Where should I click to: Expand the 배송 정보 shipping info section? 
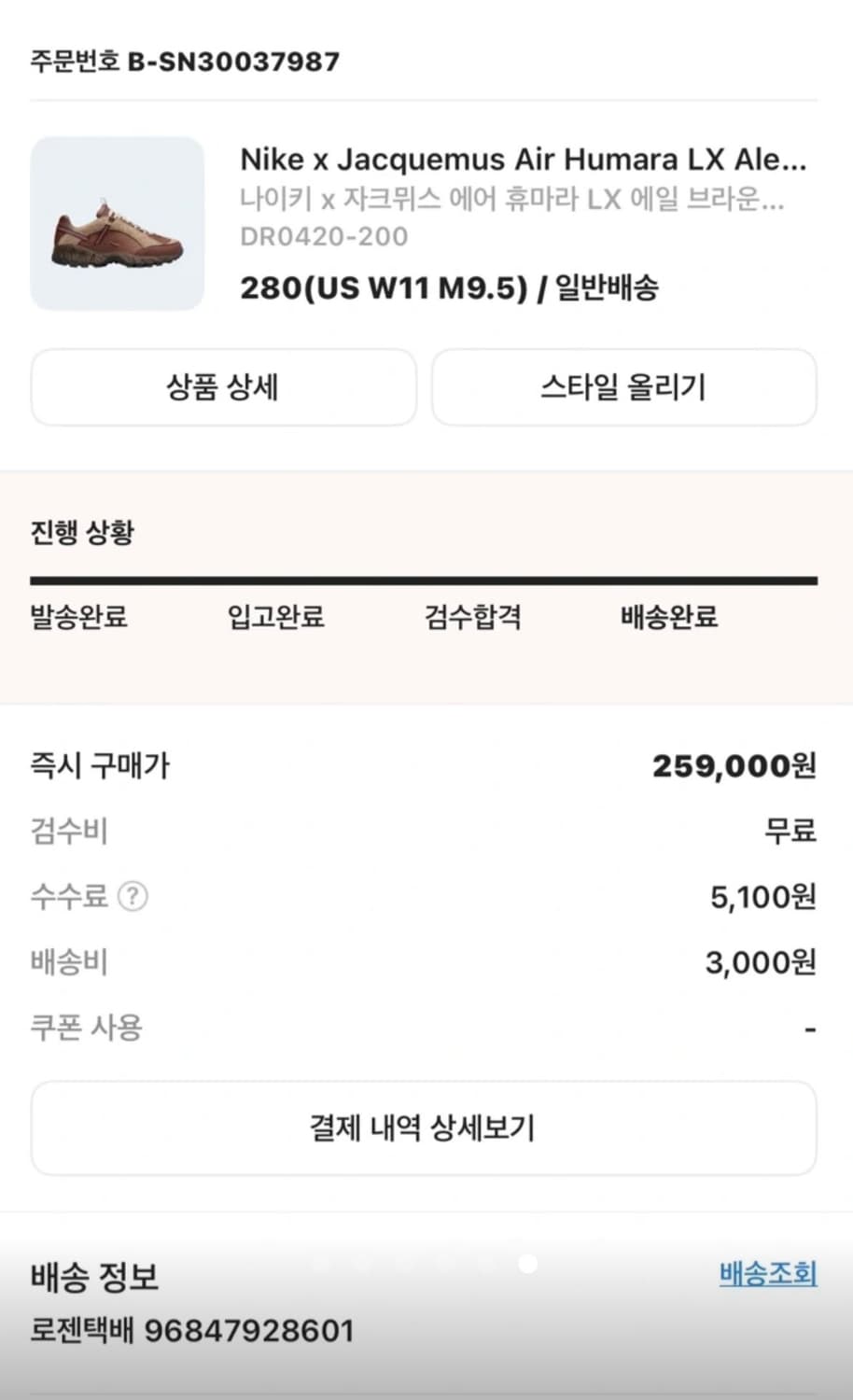[93, 1277]
